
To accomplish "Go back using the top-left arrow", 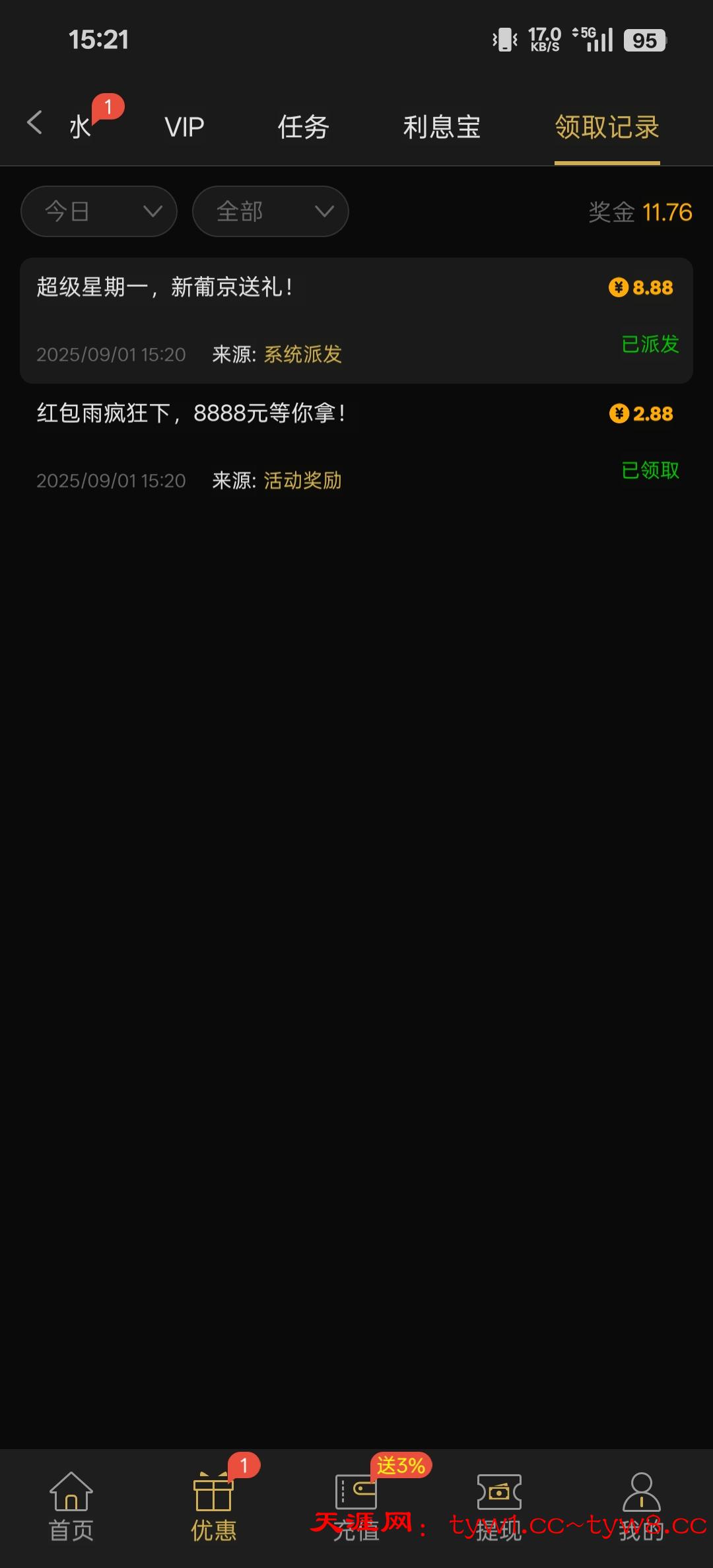I will coord(34,124).
